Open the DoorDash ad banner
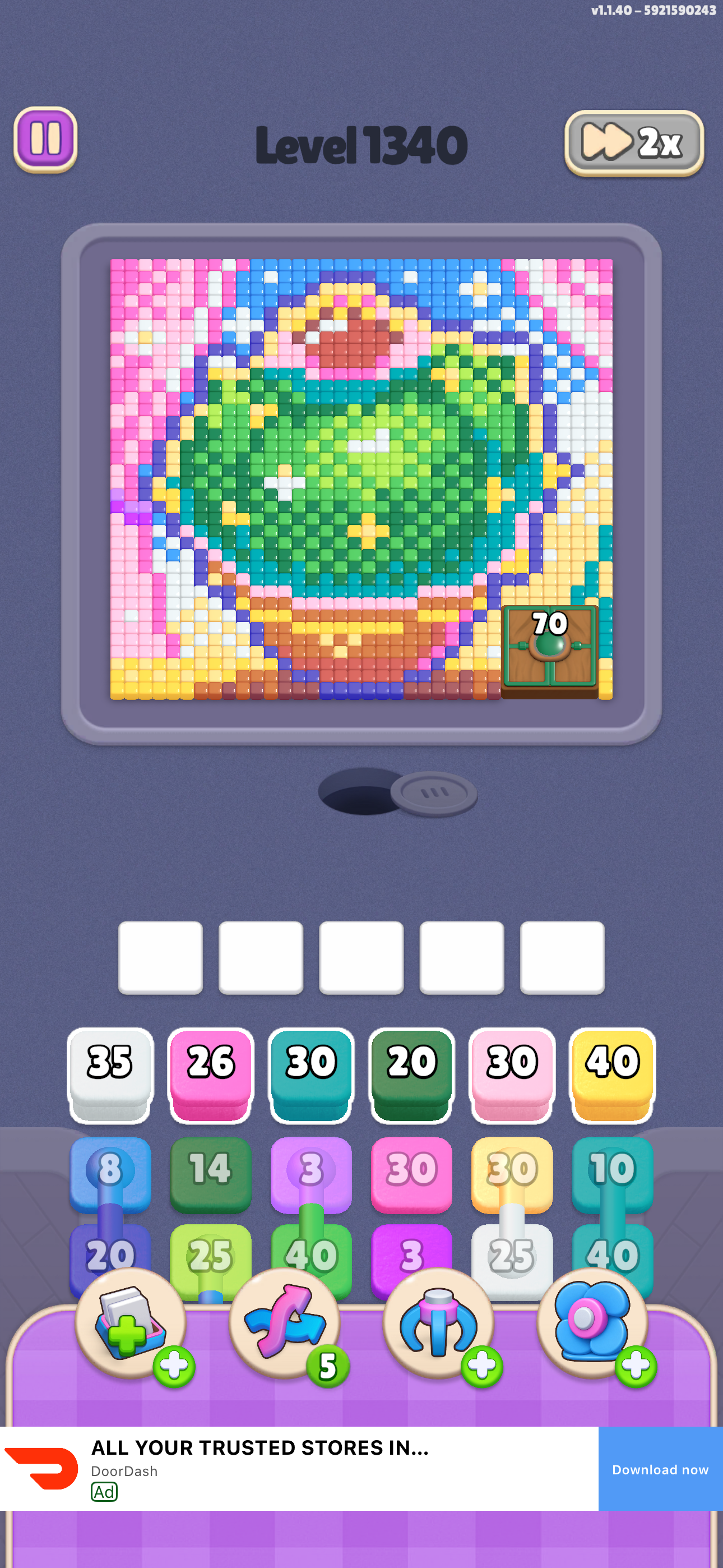The width and height of the screenshot is (723, 1568). click(299, 1469)
